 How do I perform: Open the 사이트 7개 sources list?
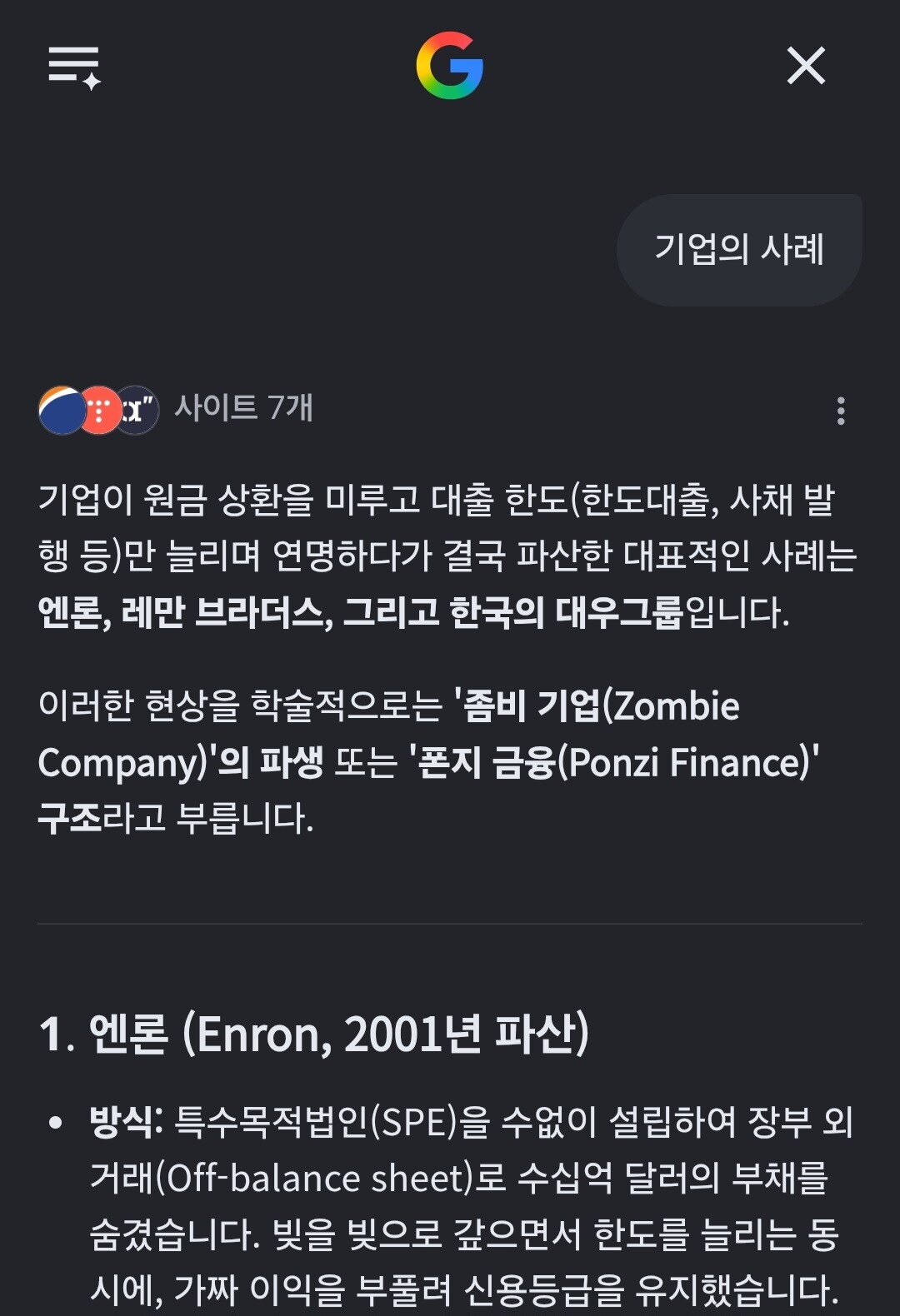tap(176, 409)
